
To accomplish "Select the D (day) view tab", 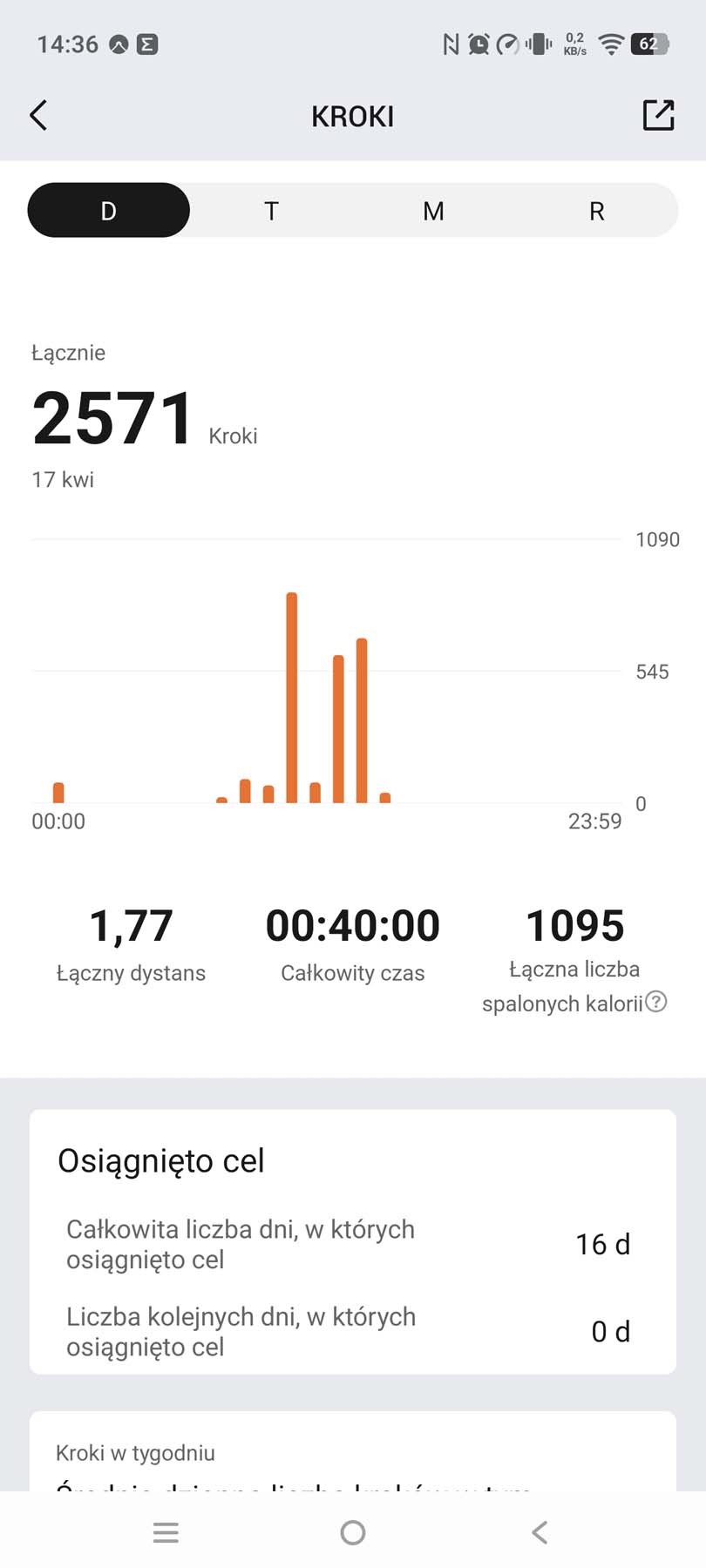I will [108, 210].
